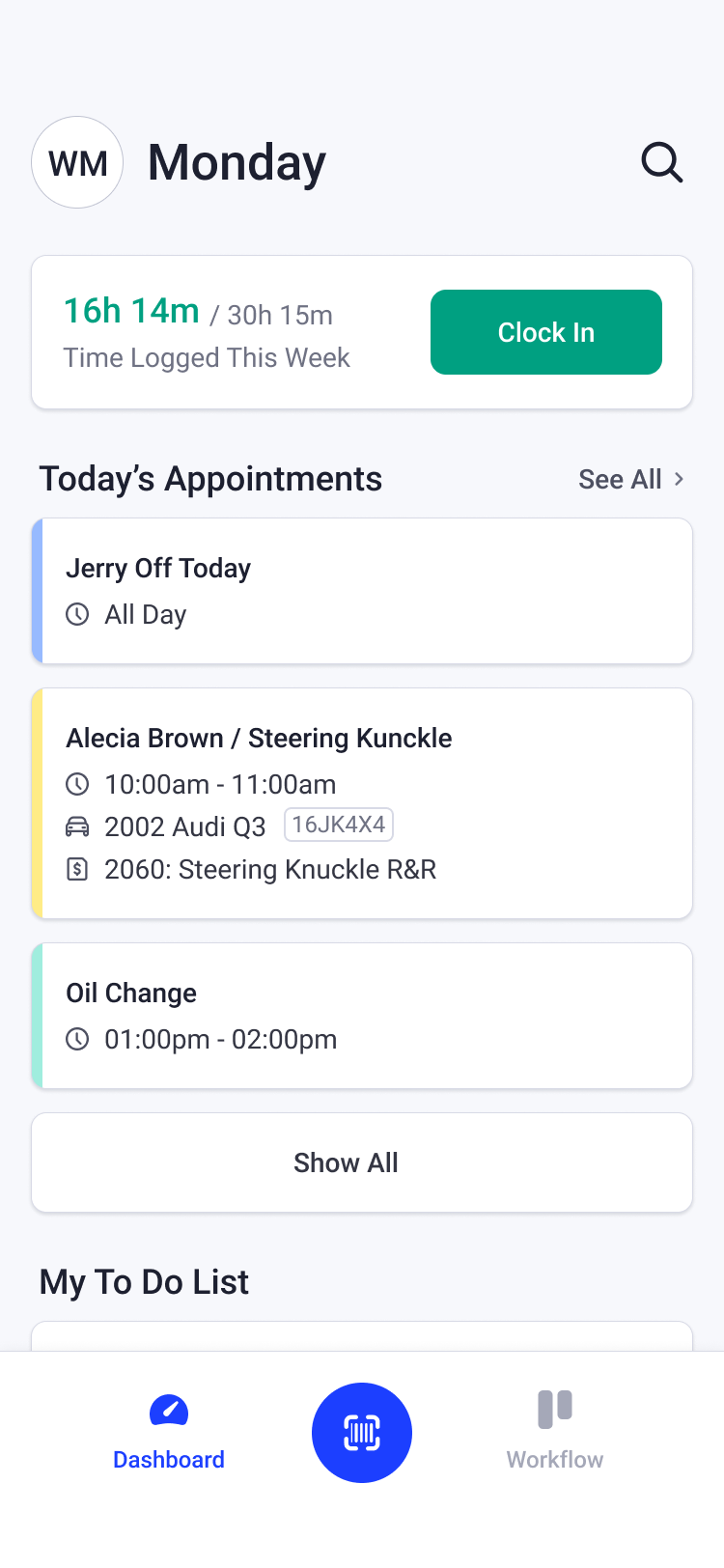724x1568 pixels.
Task: Open Alecia Brown's Steering Kunckle appointment
Action: (x=362, y=803)
